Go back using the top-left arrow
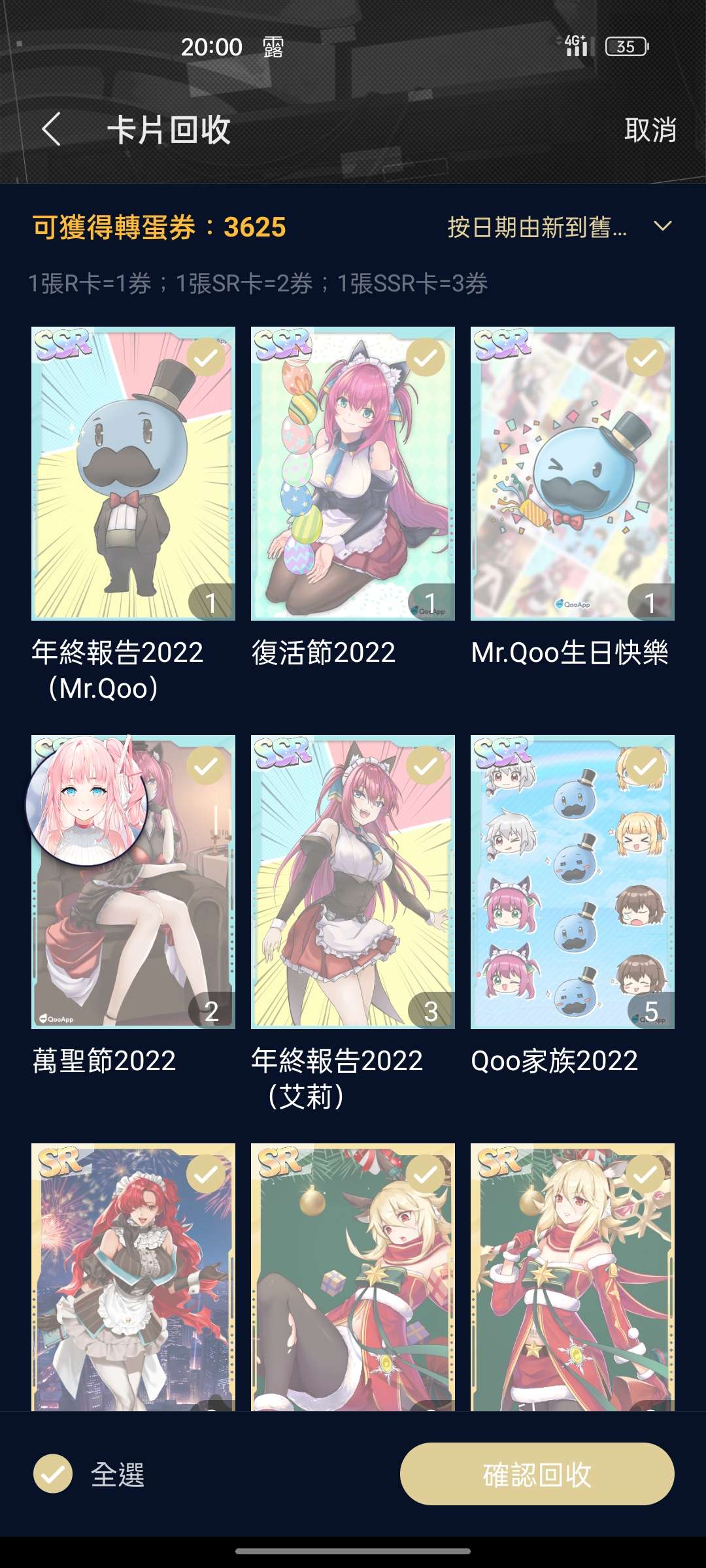Screen dimensions: 706x1568 click(51, 129)
